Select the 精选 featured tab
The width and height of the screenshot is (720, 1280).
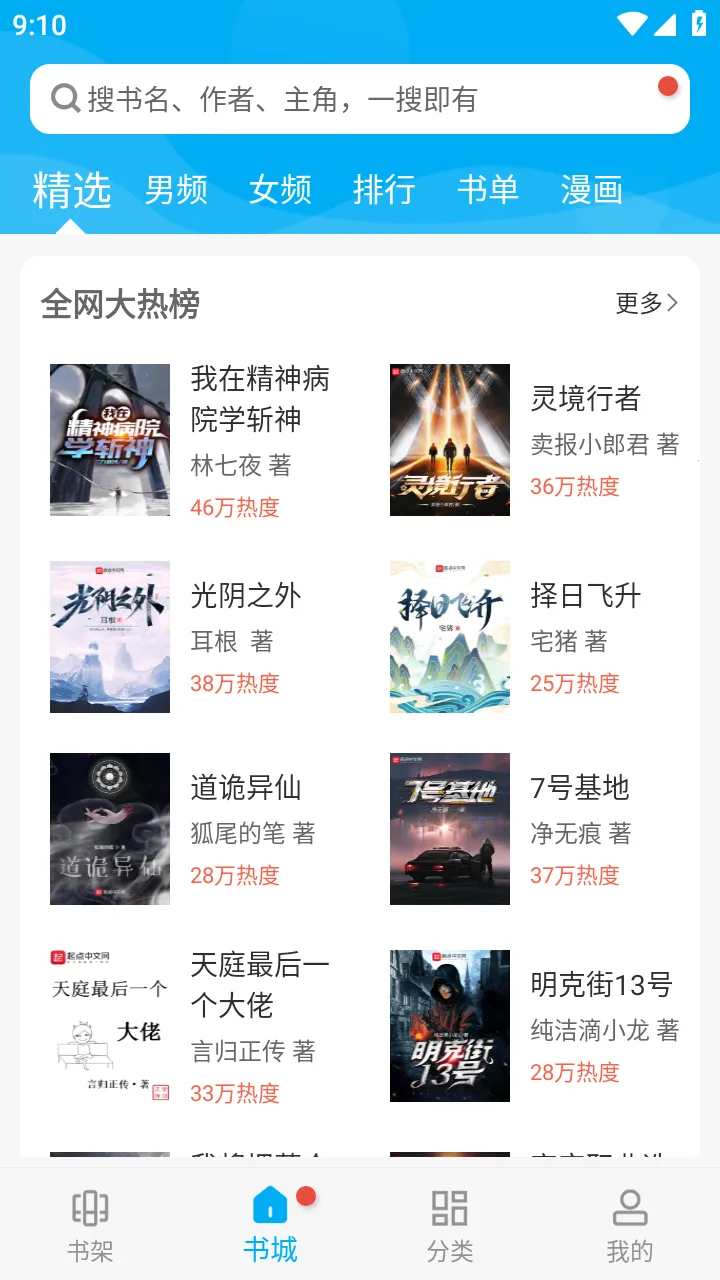71,190
